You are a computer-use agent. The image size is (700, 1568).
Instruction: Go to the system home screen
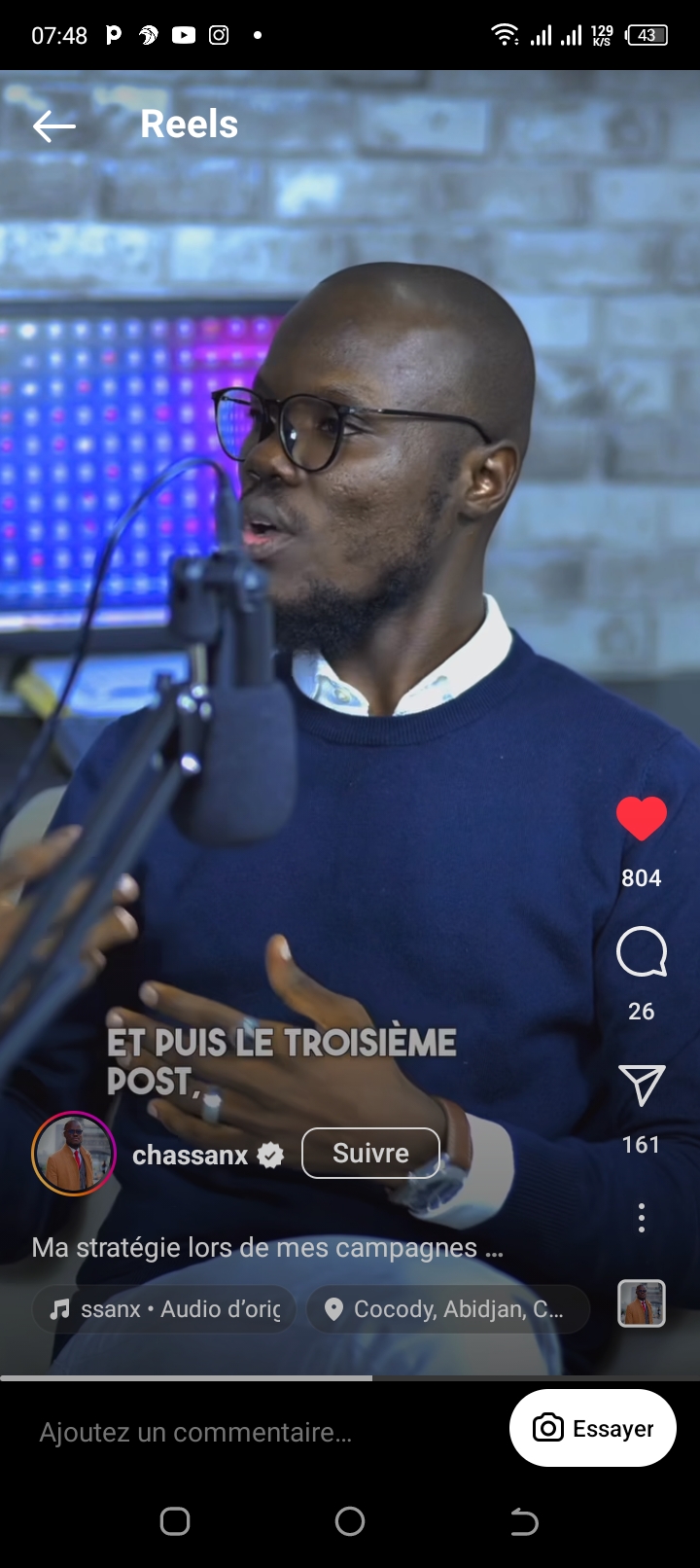tap(350, 1521)
